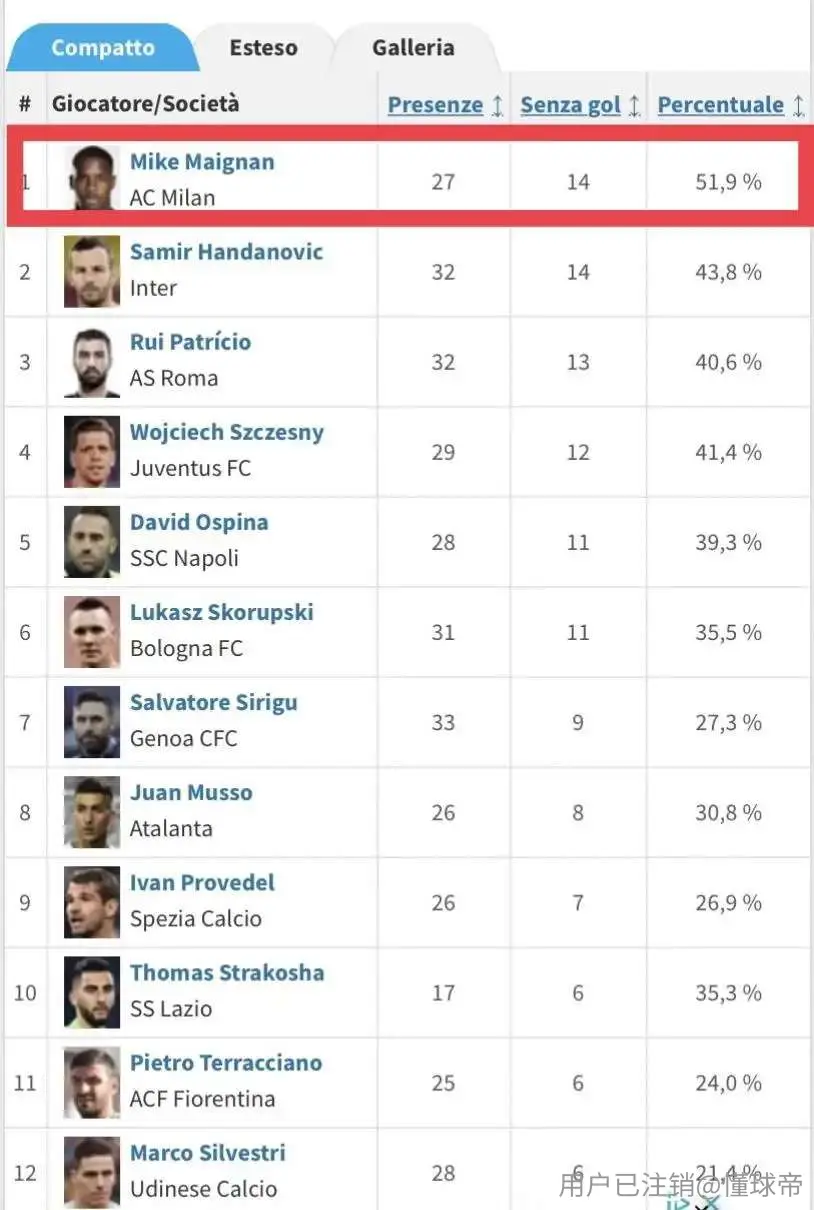Switch to the Esteso tab
The image size is (814, 1210).
coord(262,47)
